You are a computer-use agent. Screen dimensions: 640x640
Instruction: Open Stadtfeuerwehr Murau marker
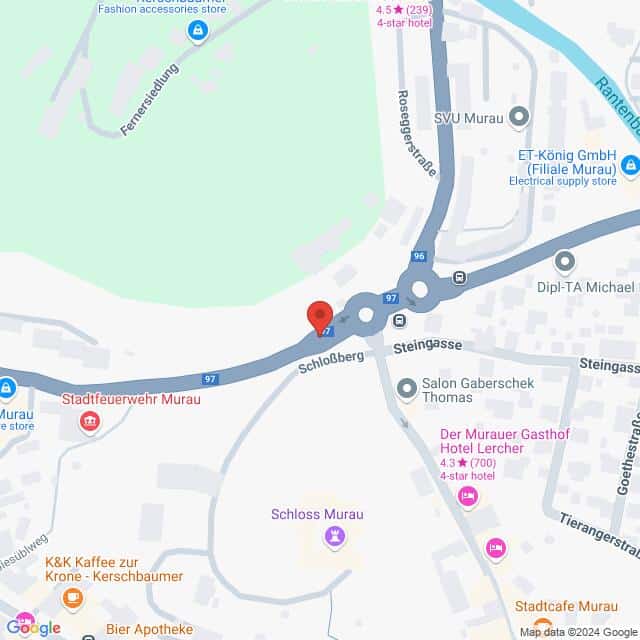pyautogui.click(x=90, y=421)
